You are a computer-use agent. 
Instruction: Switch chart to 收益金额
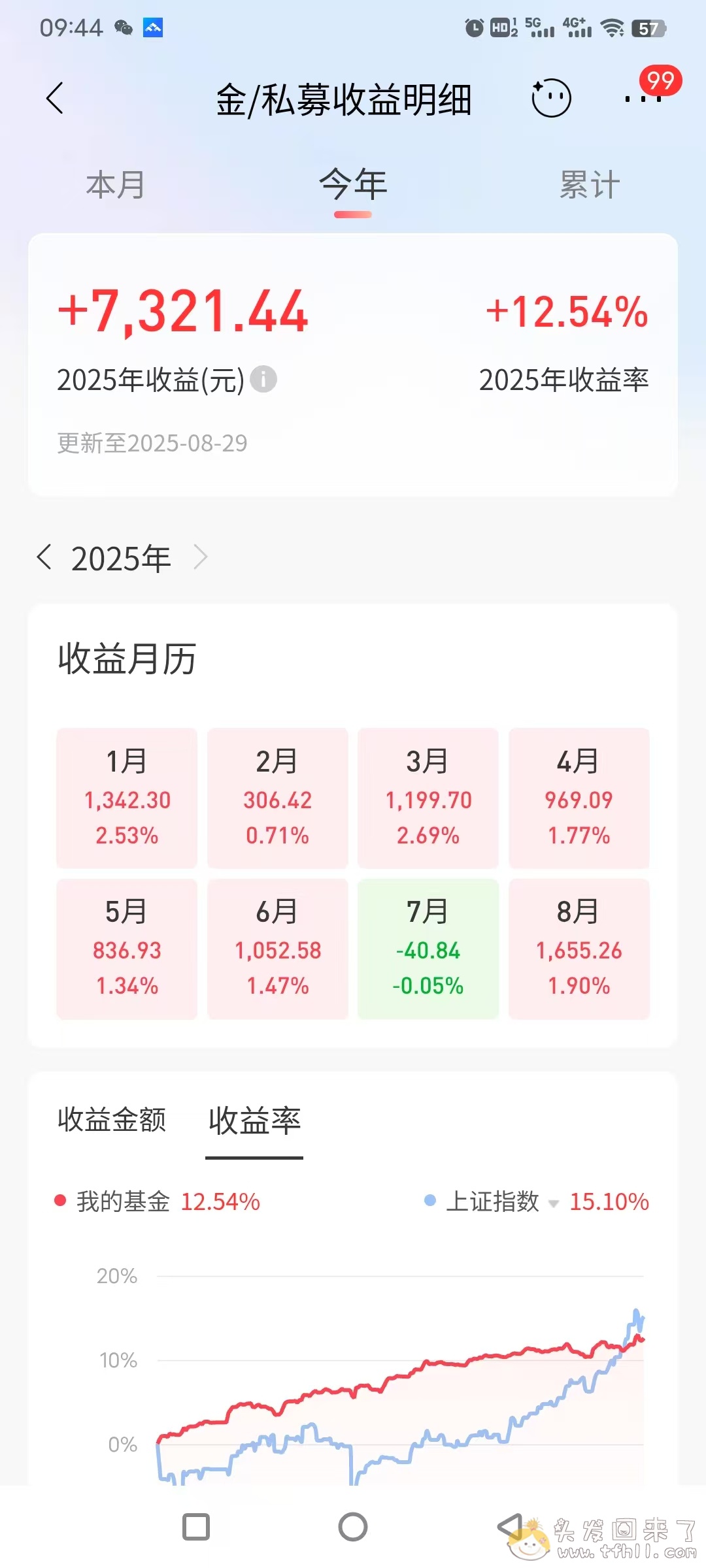pos(112,1120)
